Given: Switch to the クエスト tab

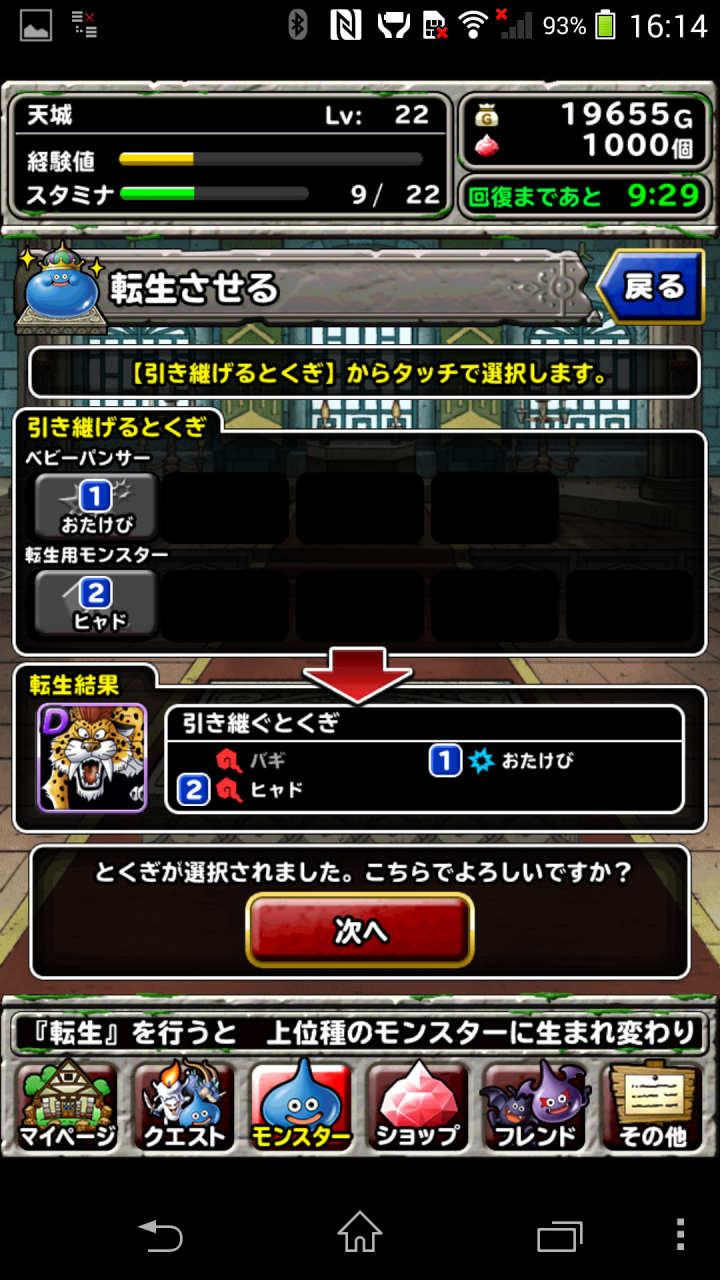Looking at the screenshot, I should (x=183, y=1106).
